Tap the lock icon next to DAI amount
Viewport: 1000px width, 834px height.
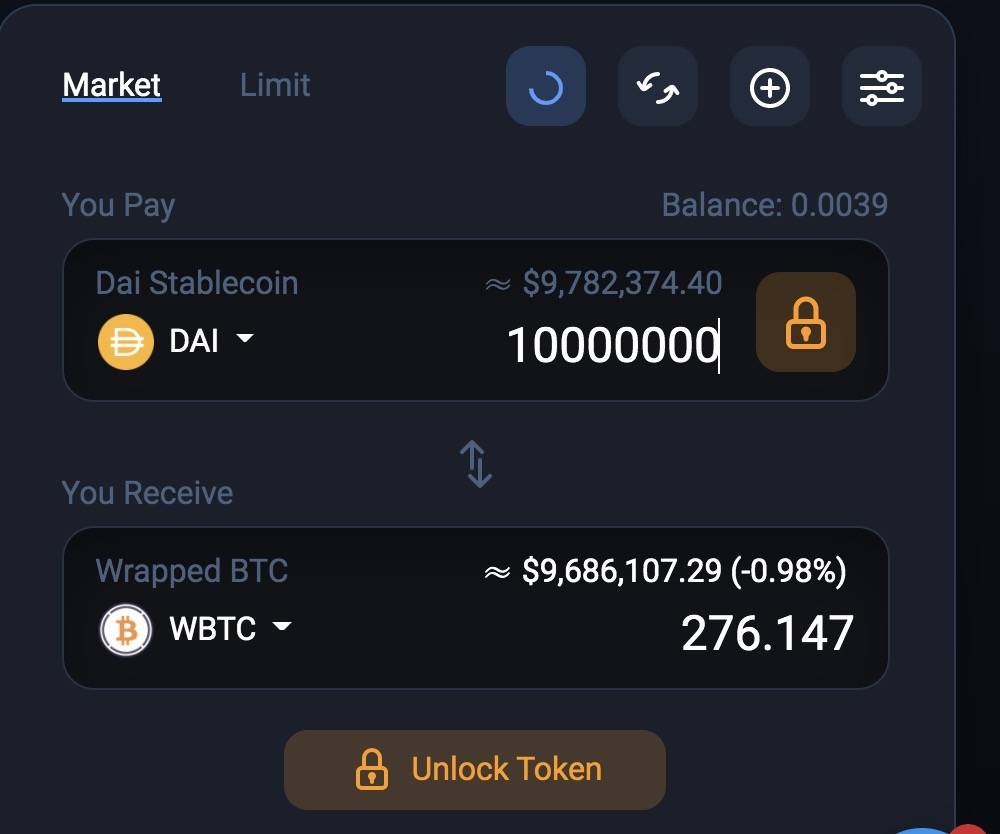click(805, 322)
